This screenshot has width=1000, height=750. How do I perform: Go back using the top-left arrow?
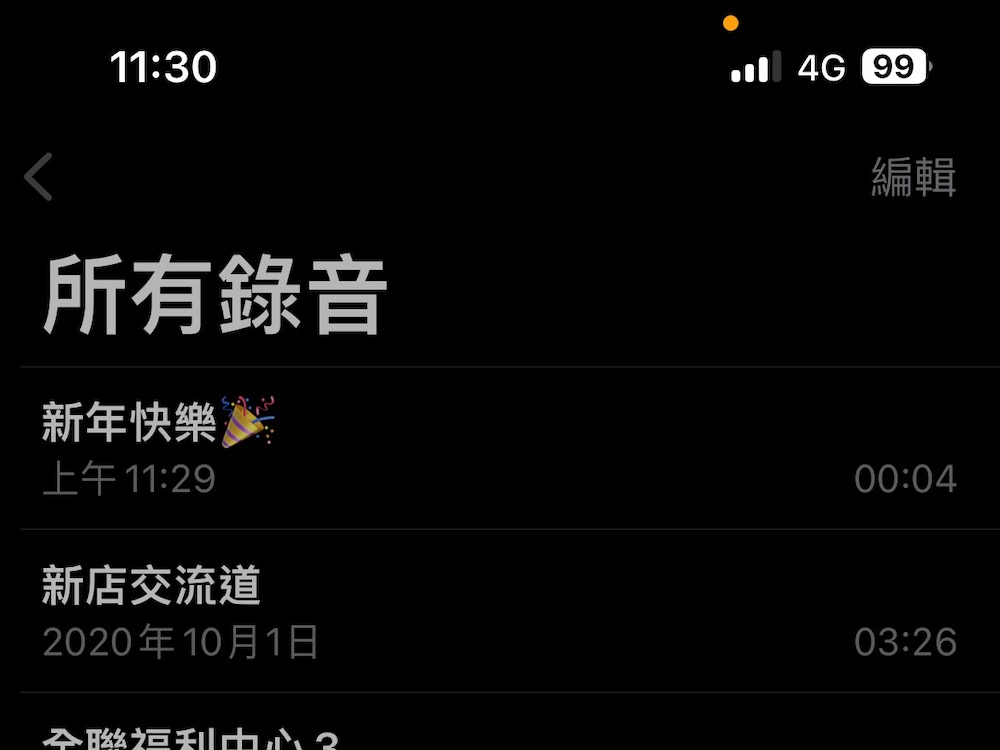click(39, 177)
